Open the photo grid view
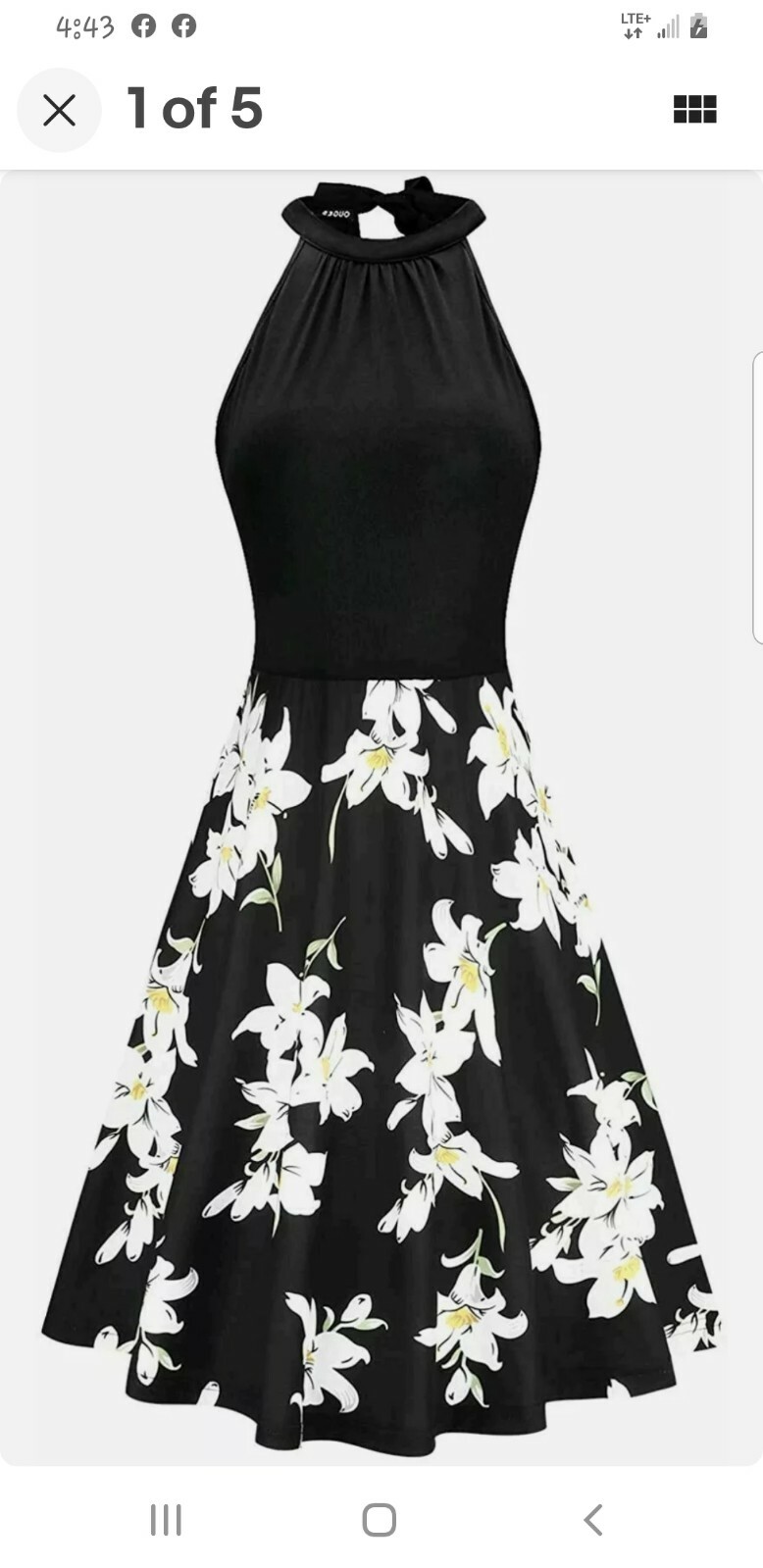This screenshot has width=763, height=1568. click(694, 109)
